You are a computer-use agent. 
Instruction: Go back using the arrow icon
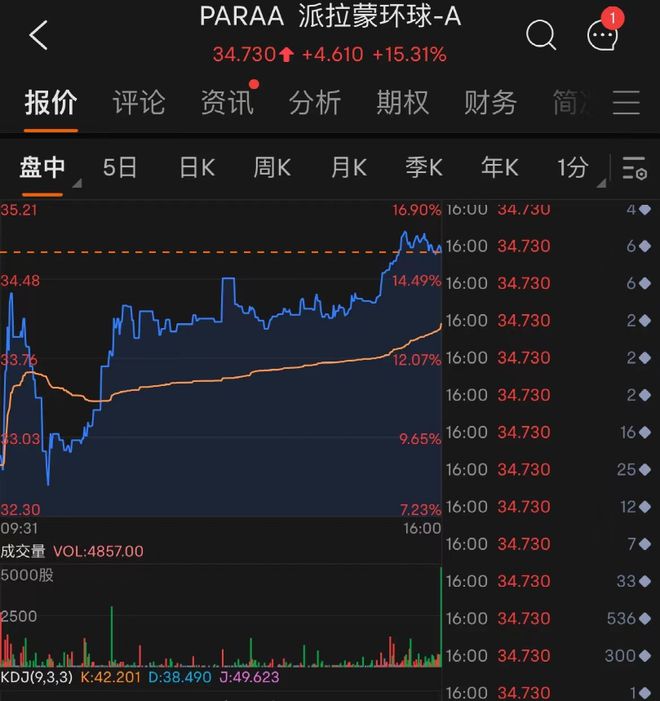click(38, 36)
